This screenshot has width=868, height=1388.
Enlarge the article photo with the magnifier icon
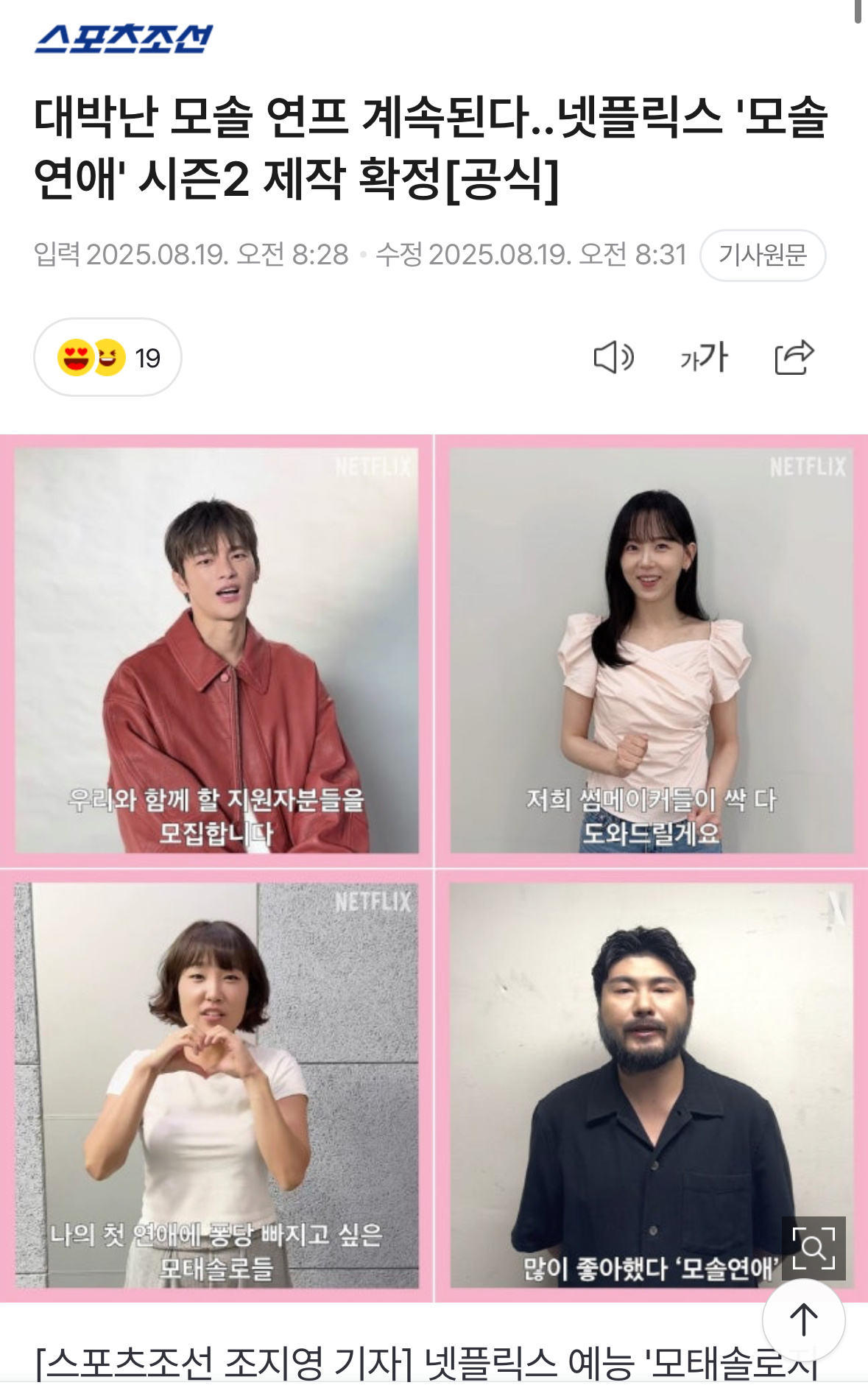click(813, 1247)
